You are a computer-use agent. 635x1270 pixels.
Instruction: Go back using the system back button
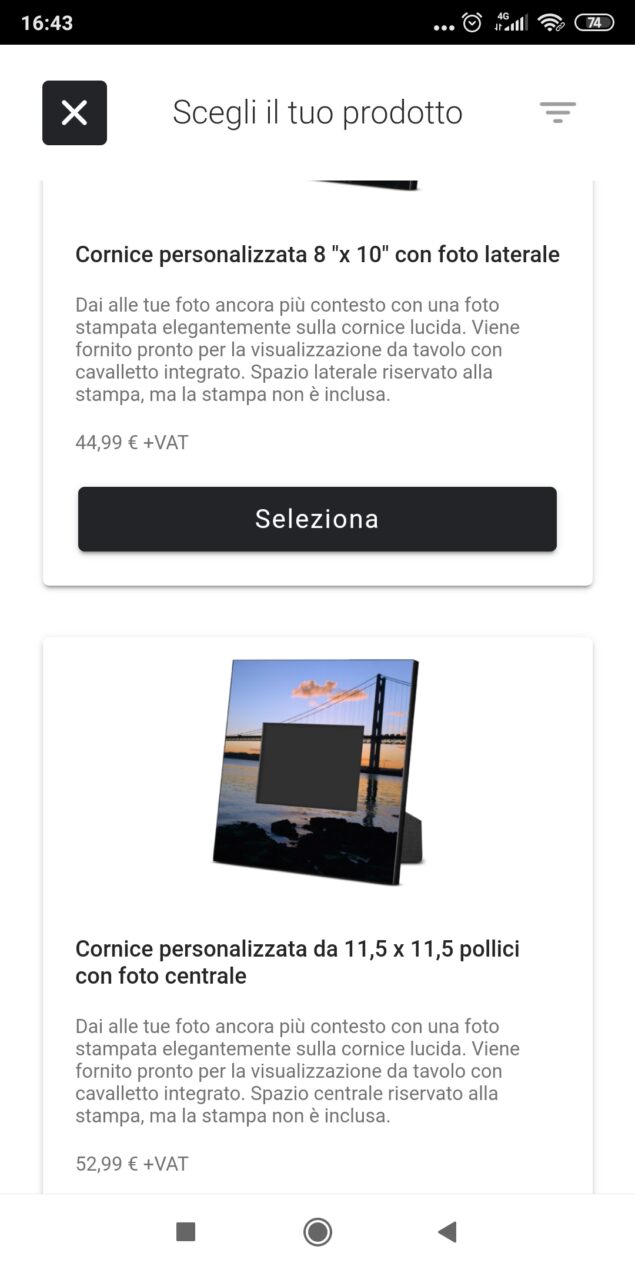click(x=447, y=1232)
